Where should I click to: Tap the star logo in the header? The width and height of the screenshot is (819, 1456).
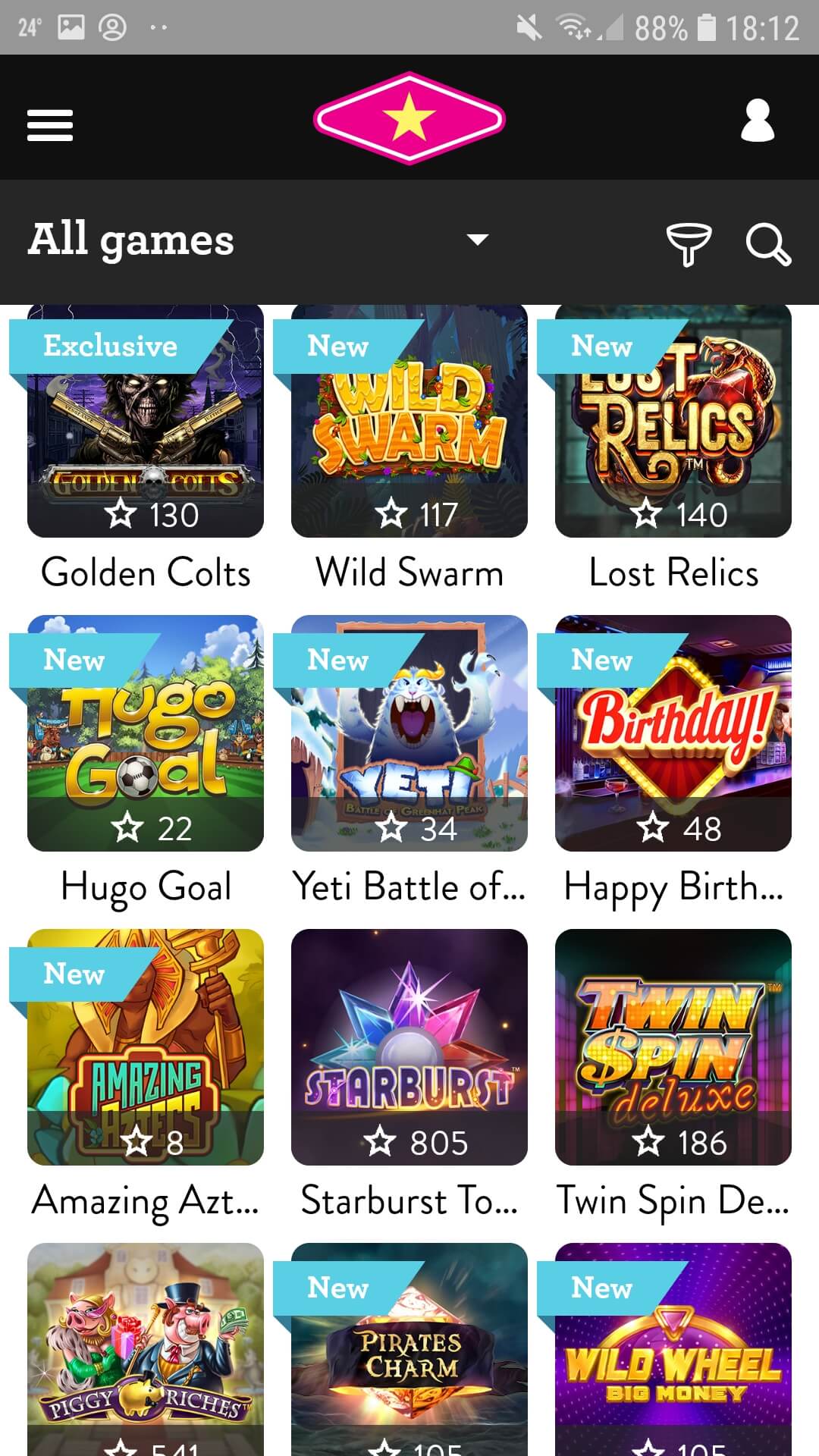409,119
